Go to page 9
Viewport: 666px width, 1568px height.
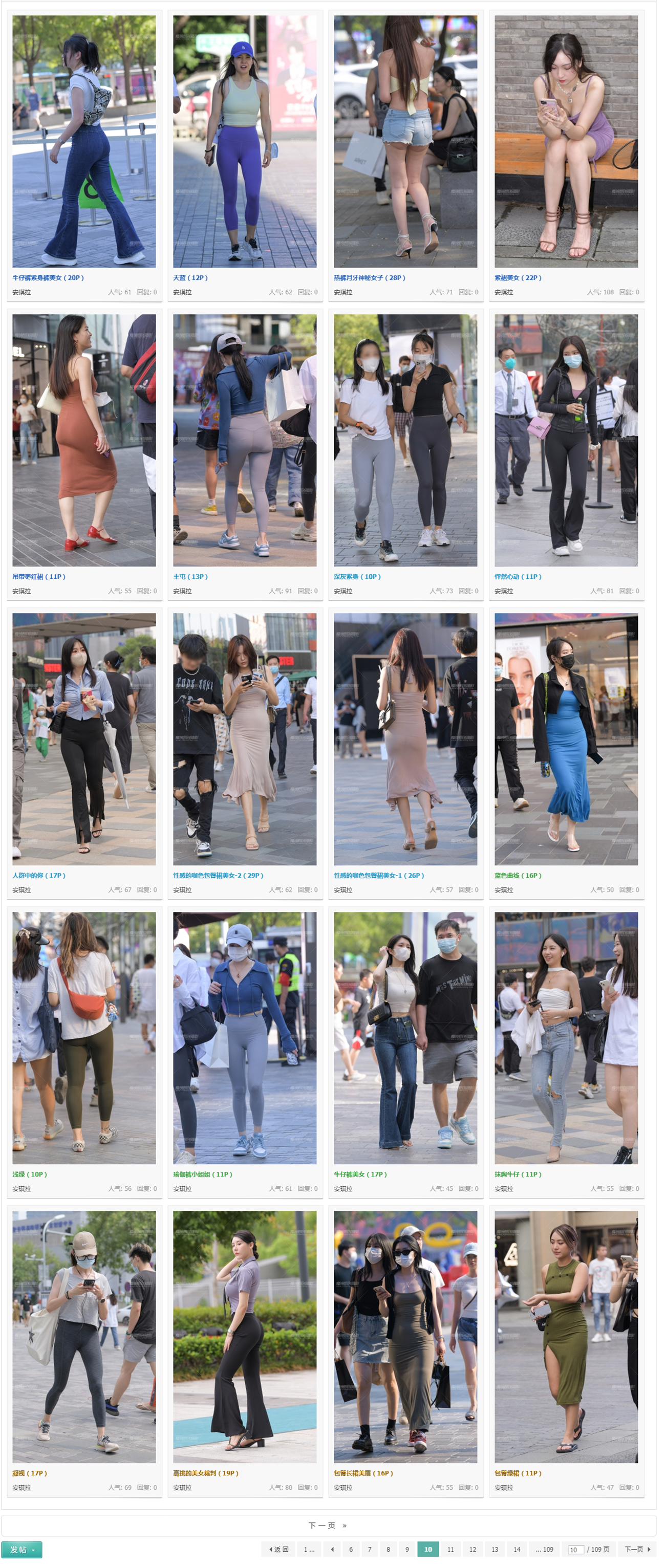point(406,1549)
